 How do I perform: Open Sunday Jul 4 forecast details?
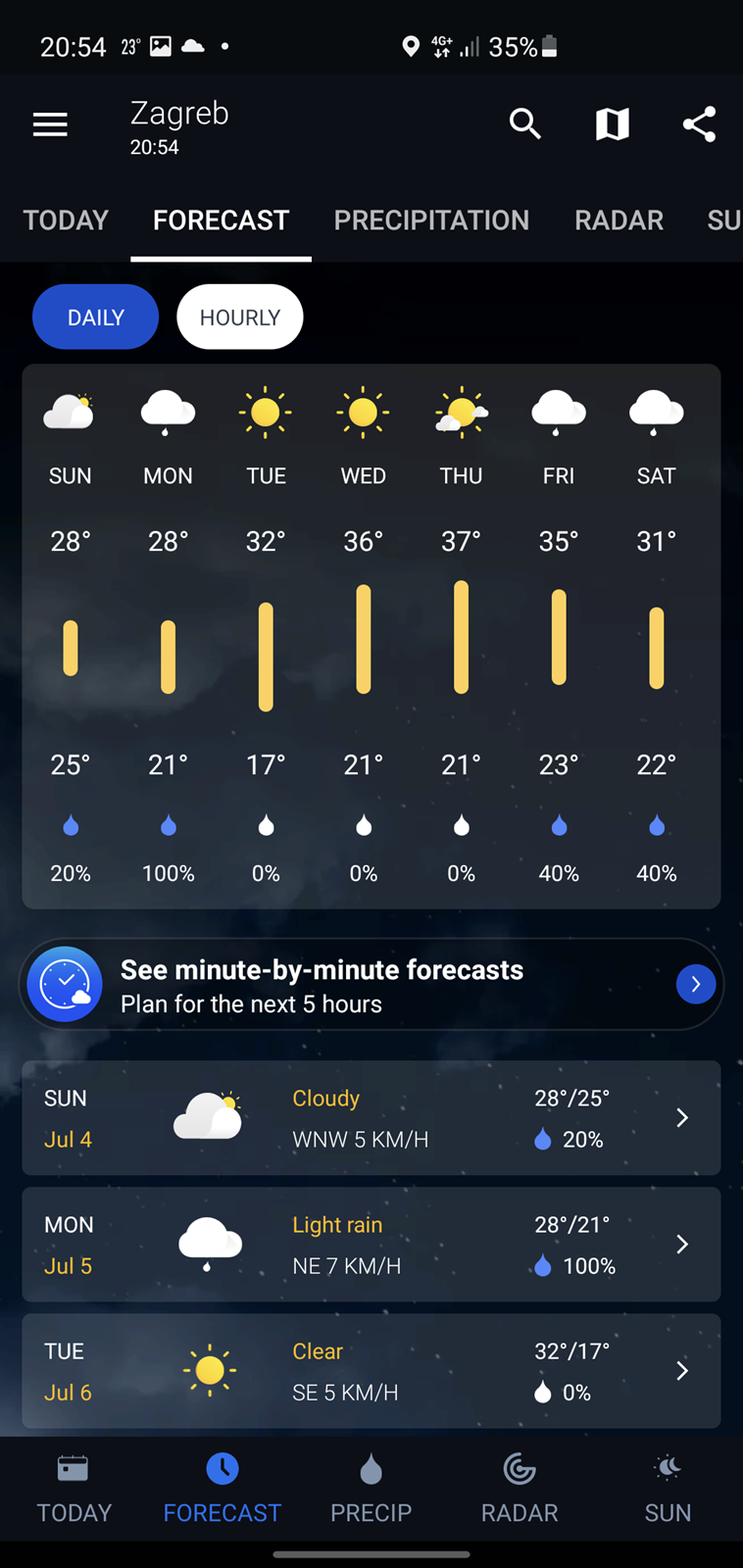(x=371, y=1118)
